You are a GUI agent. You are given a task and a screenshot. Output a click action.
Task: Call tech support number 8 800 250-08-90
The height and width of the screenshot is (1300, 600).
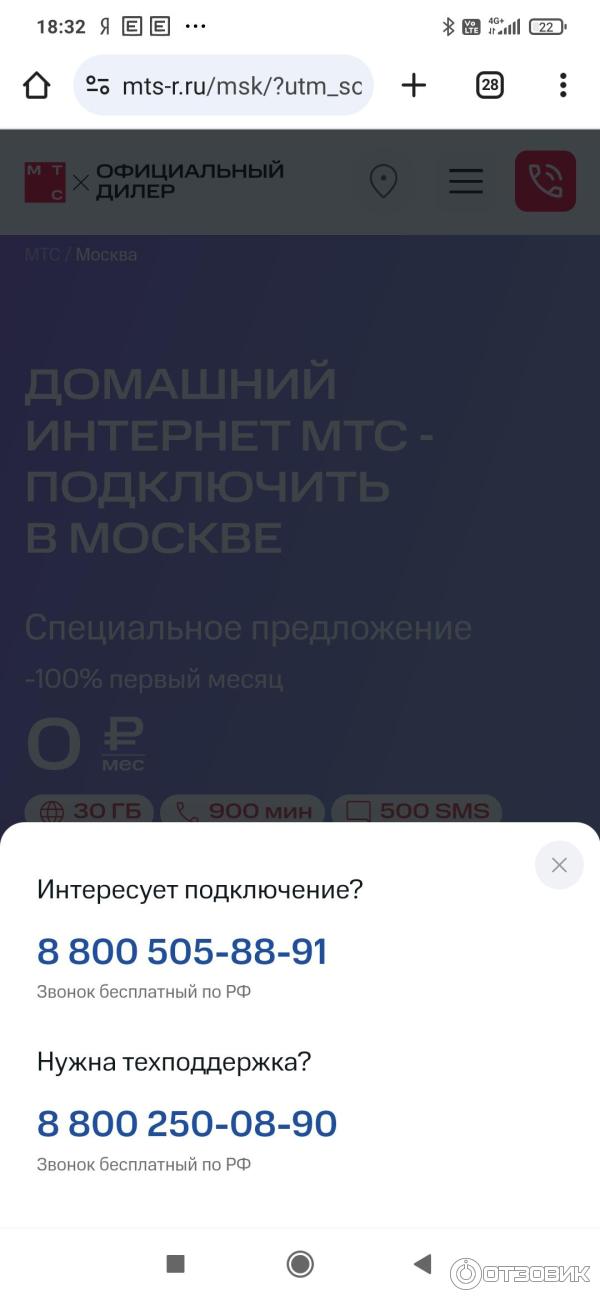pos(187,1124)
